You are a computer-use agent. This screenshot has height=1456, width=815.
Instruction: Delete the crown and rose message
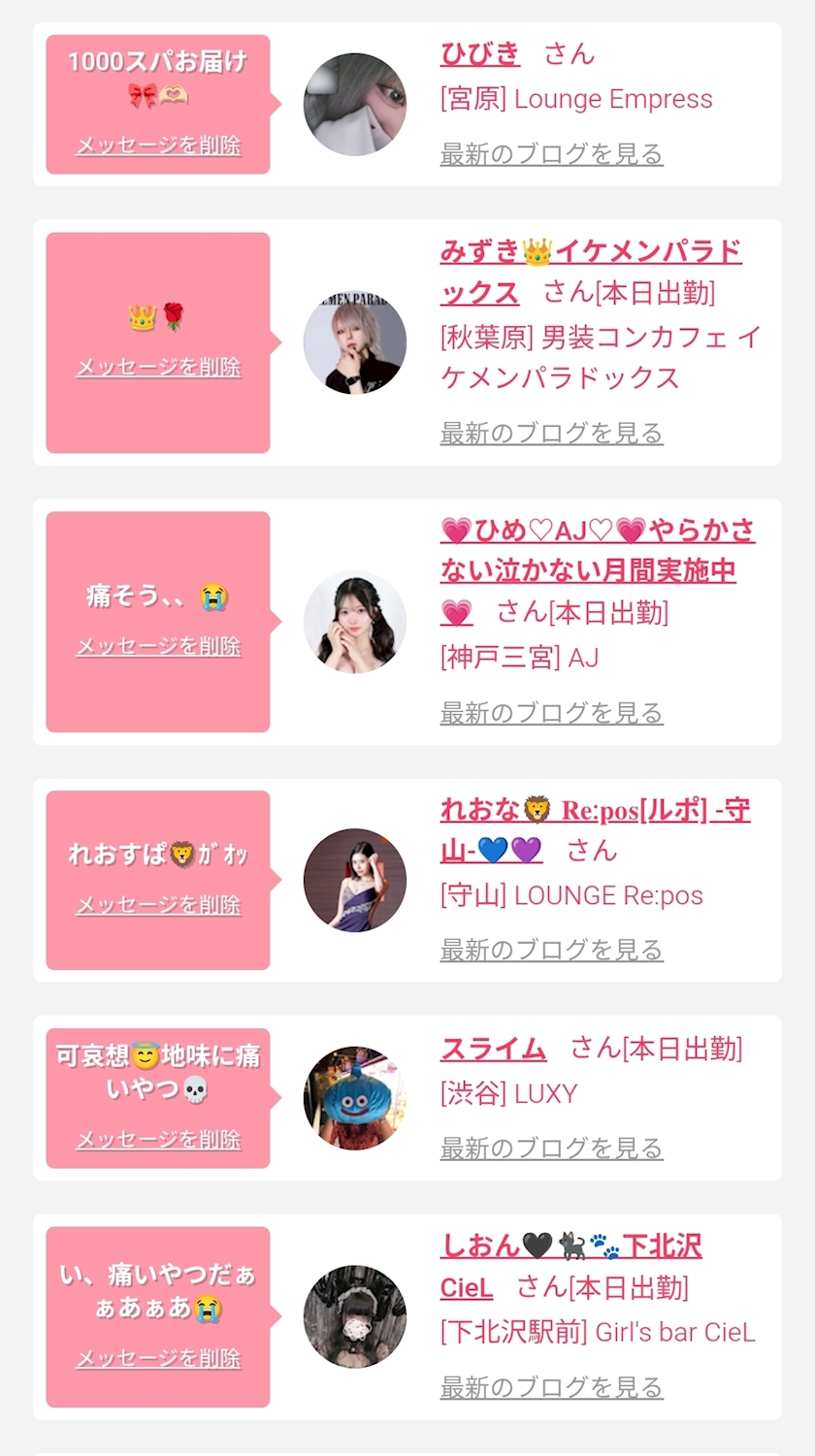pos(158,367)
